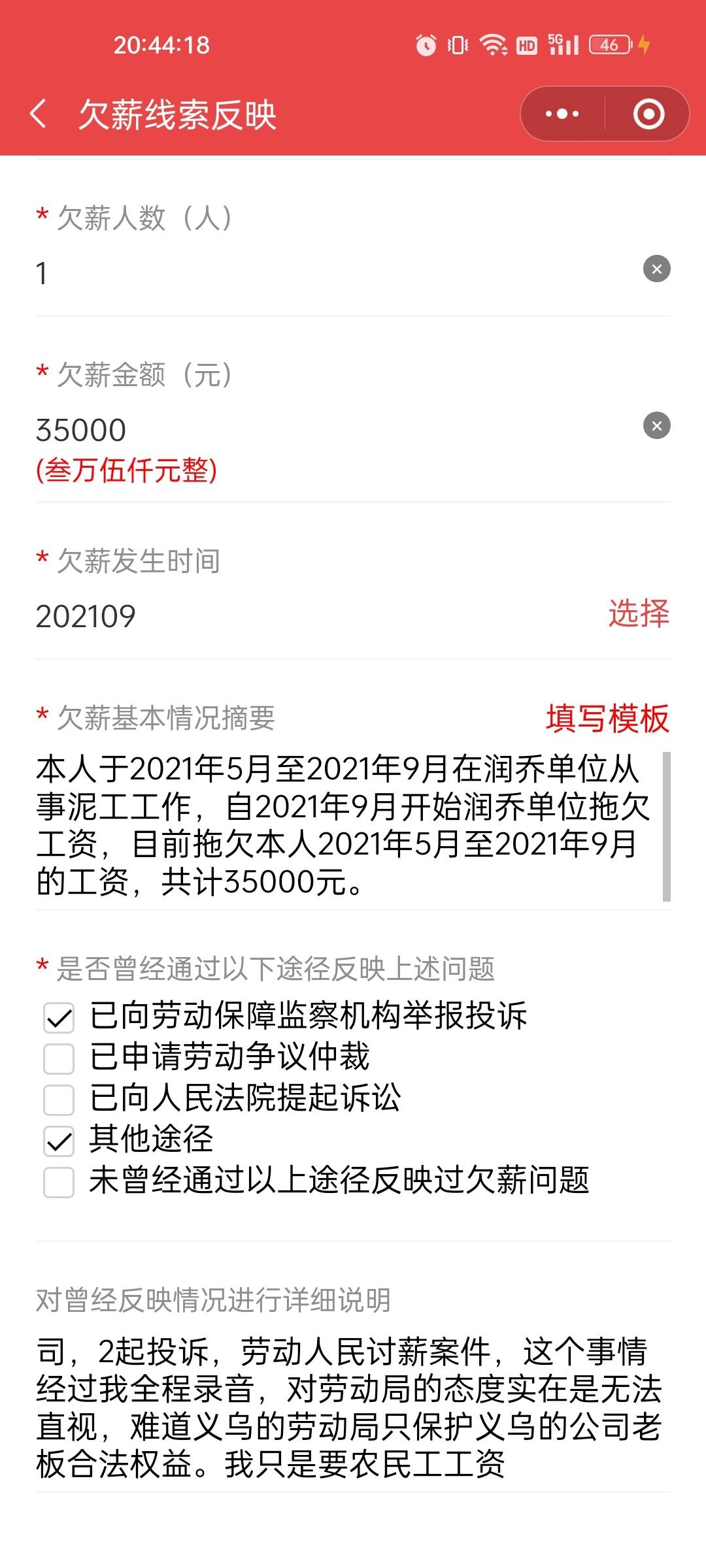Uncheck the 其他途径 checkbox
This screenshot has height=1568, width=706.
pos(59,1141)
